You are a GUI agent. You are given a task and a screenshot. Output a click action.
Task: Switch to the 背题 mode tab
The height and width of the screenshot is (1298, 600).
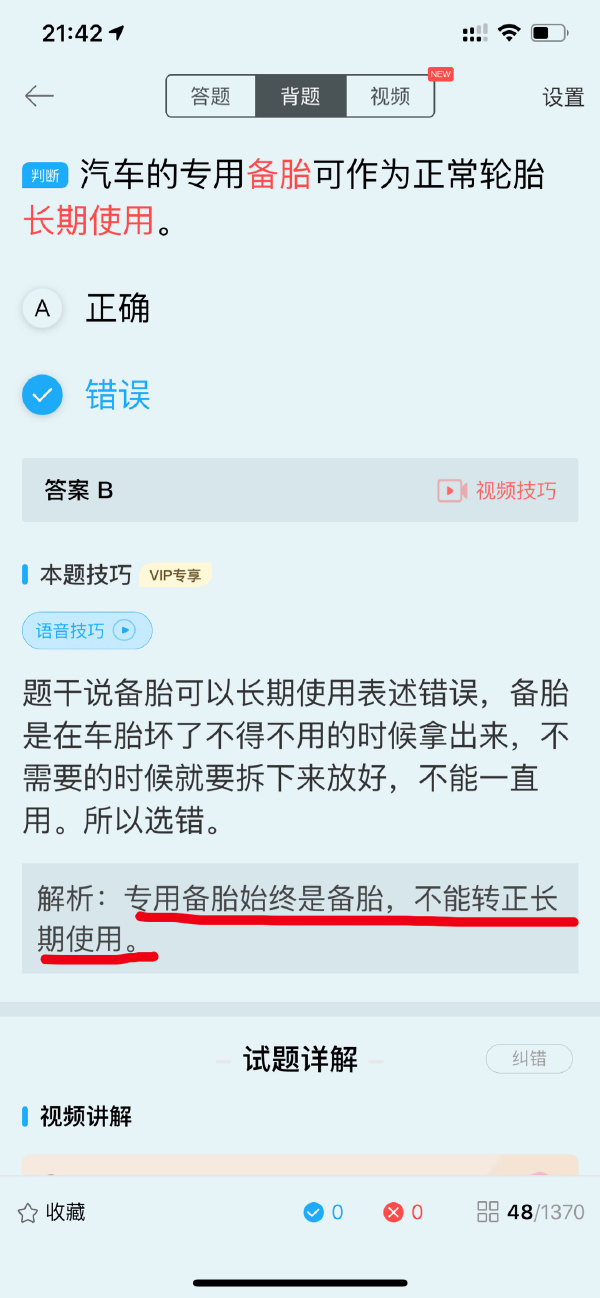tap(300, 97)
